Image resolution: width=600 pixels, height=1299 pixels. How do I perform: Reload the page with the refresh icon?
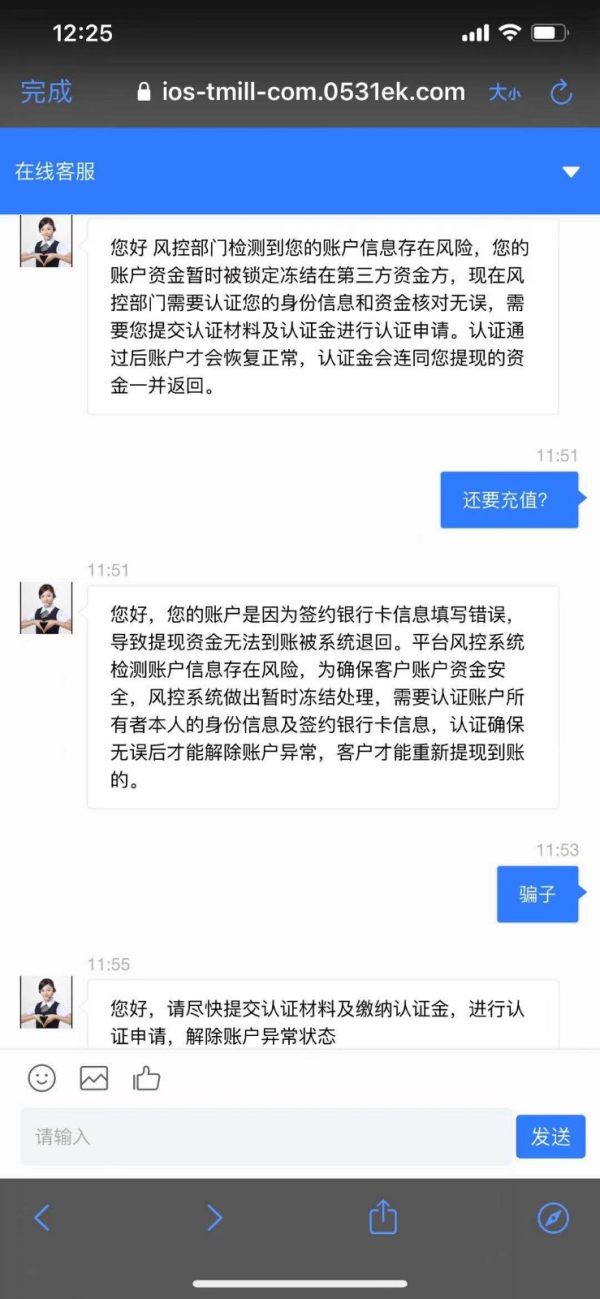coord(561,93)
